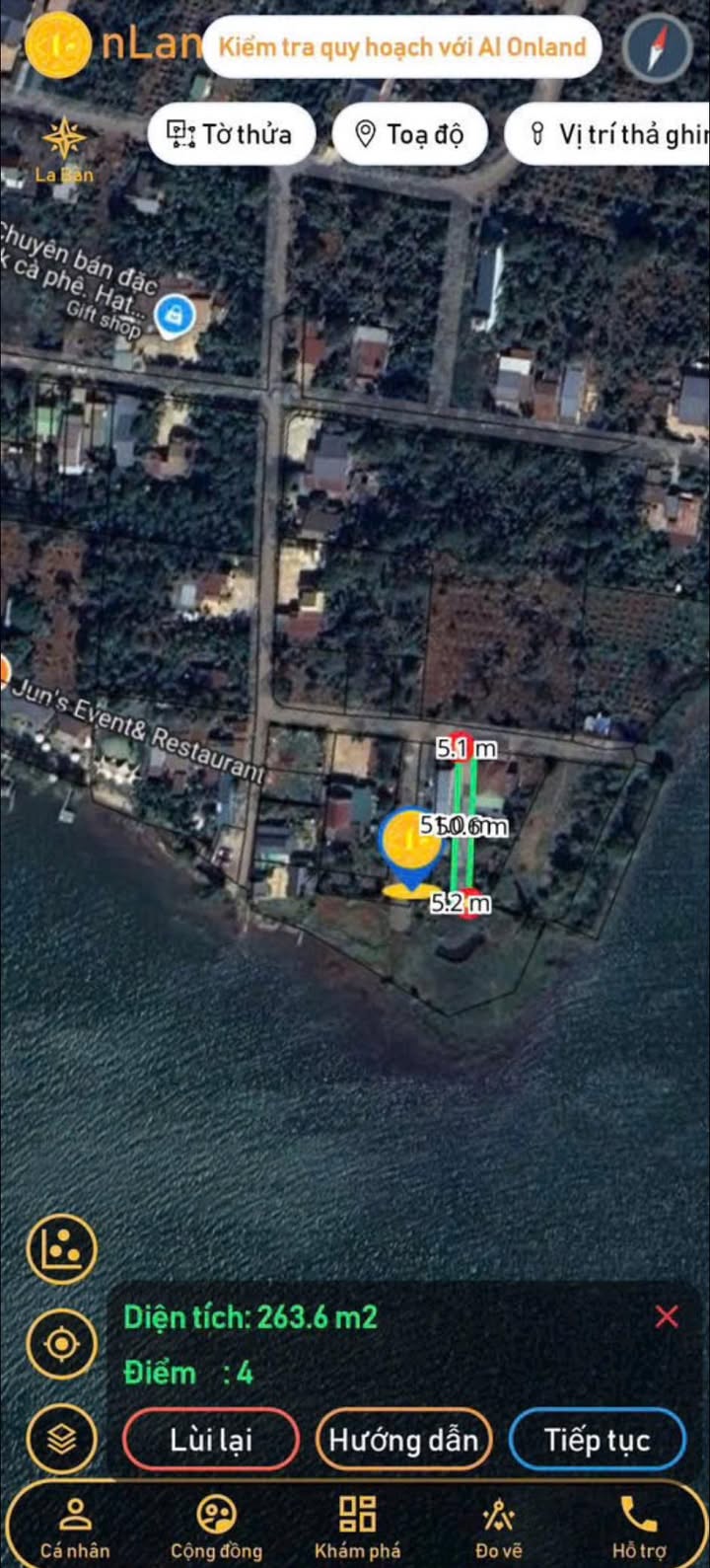This screenshot has height=1568, width=710.
Task: Open the Hướng dẫn guide
Action: (403, 1440)
